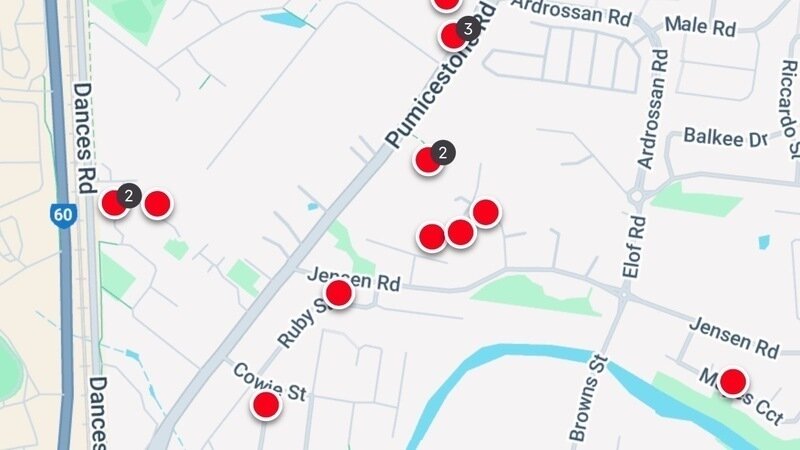Select the pin at Jensen Rd and Ruby St
800x450 pixels.
point(339,293)
